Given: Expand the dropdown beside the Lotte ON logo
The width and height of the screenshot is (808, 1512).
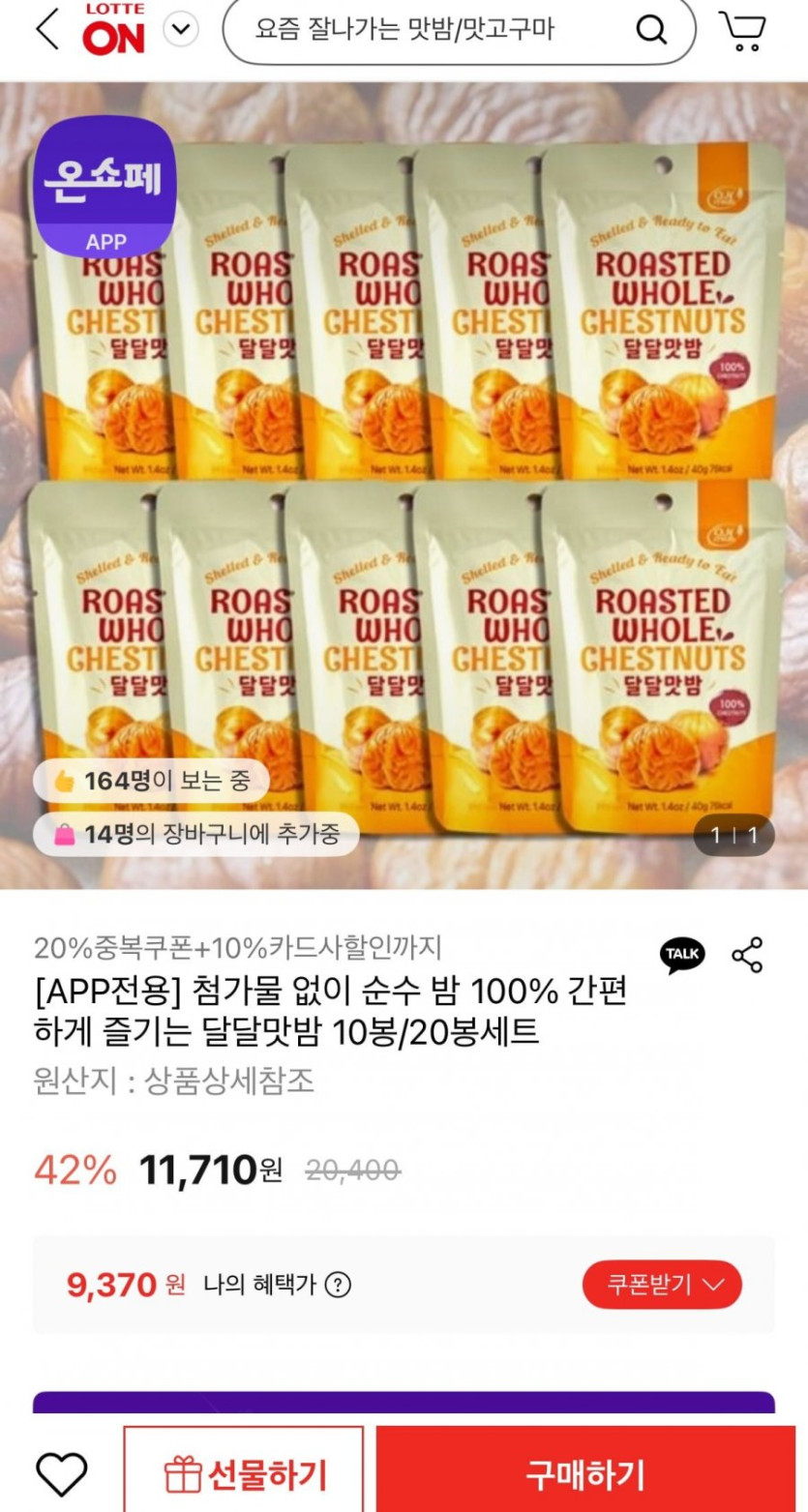Looking at the screenshot, I should pos(180,31).
